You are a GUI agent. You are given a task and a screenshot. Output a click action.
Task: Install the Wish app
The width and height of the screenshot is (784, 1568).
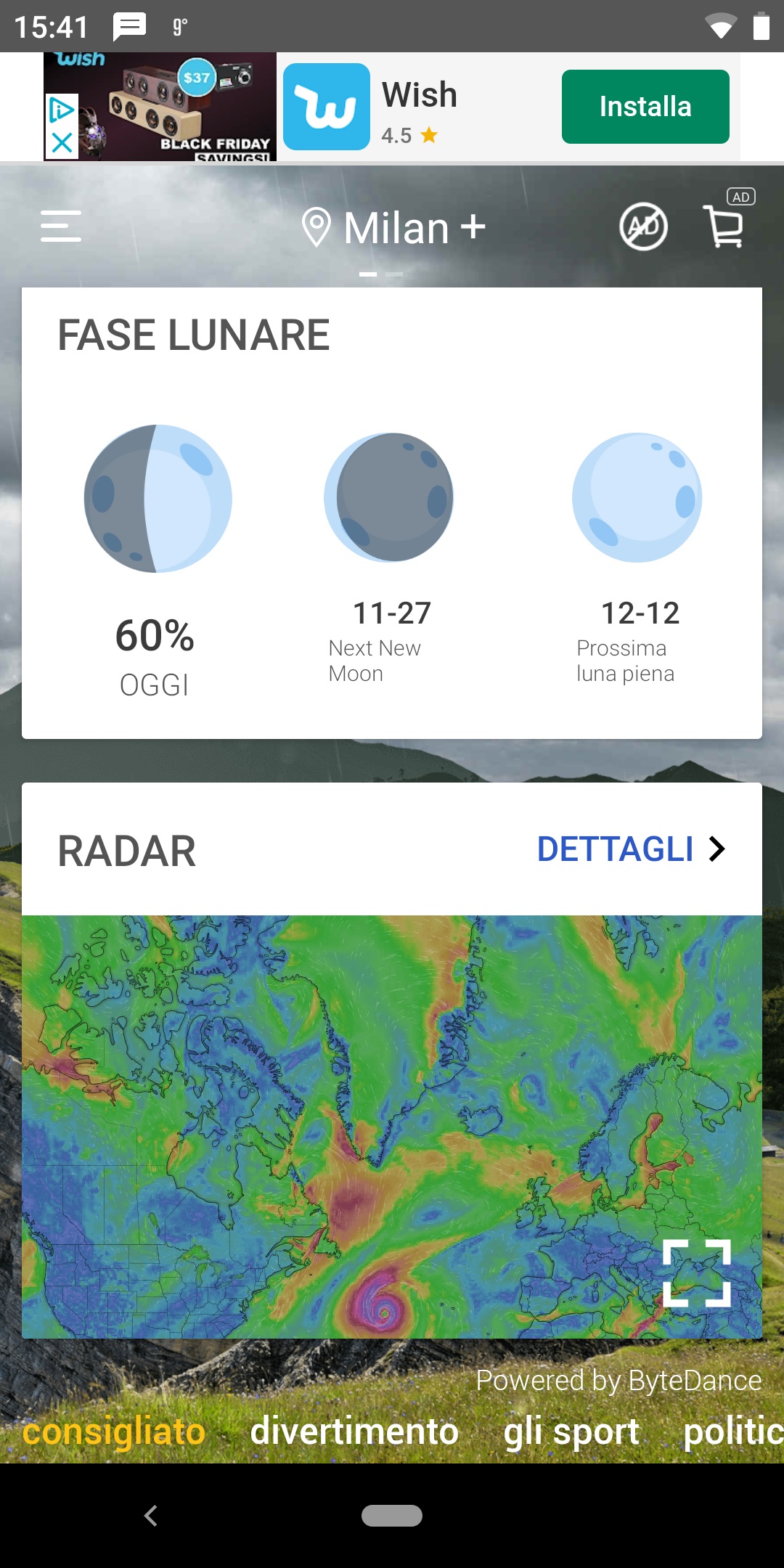tap(645, 107)
